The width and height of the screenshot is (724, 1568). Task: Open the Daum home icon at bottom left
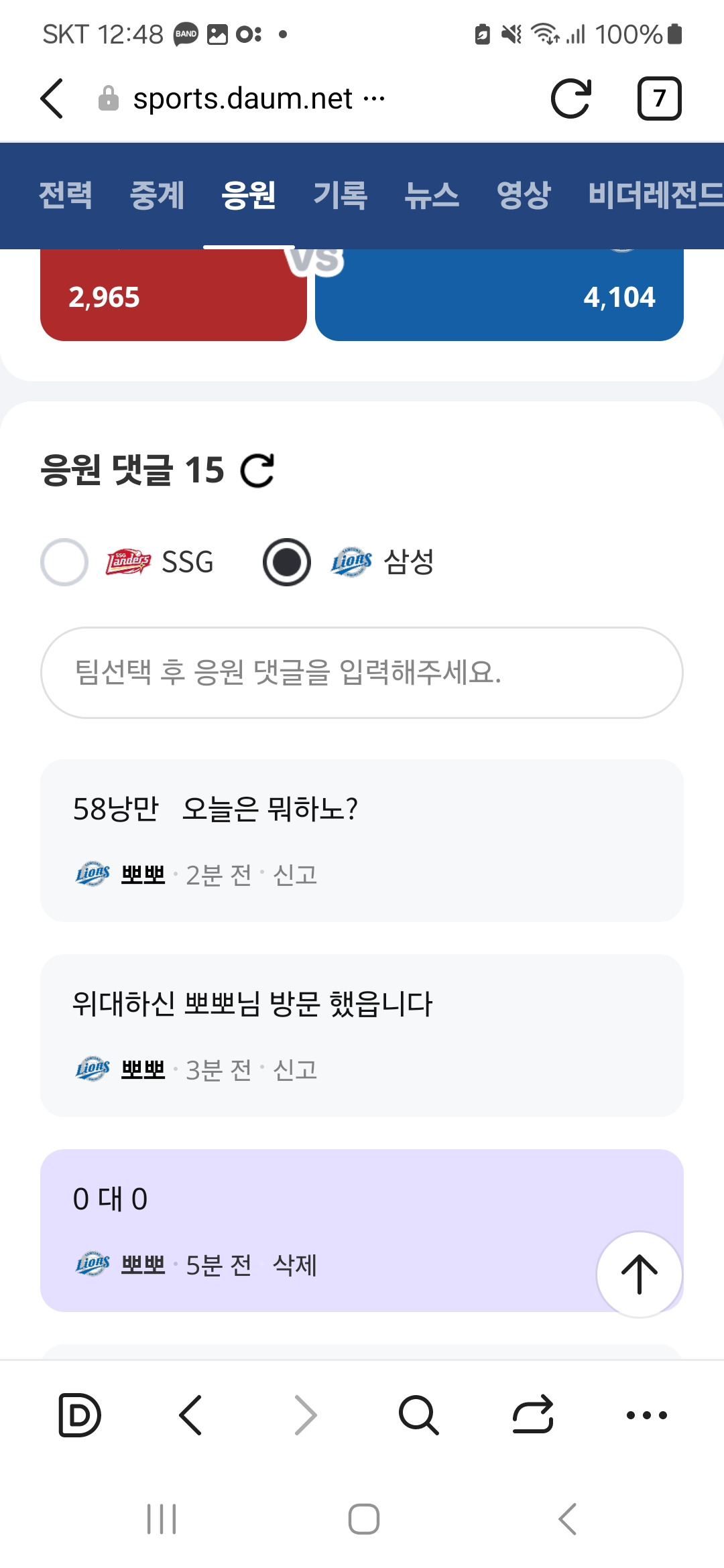(x=80, y=1415)
